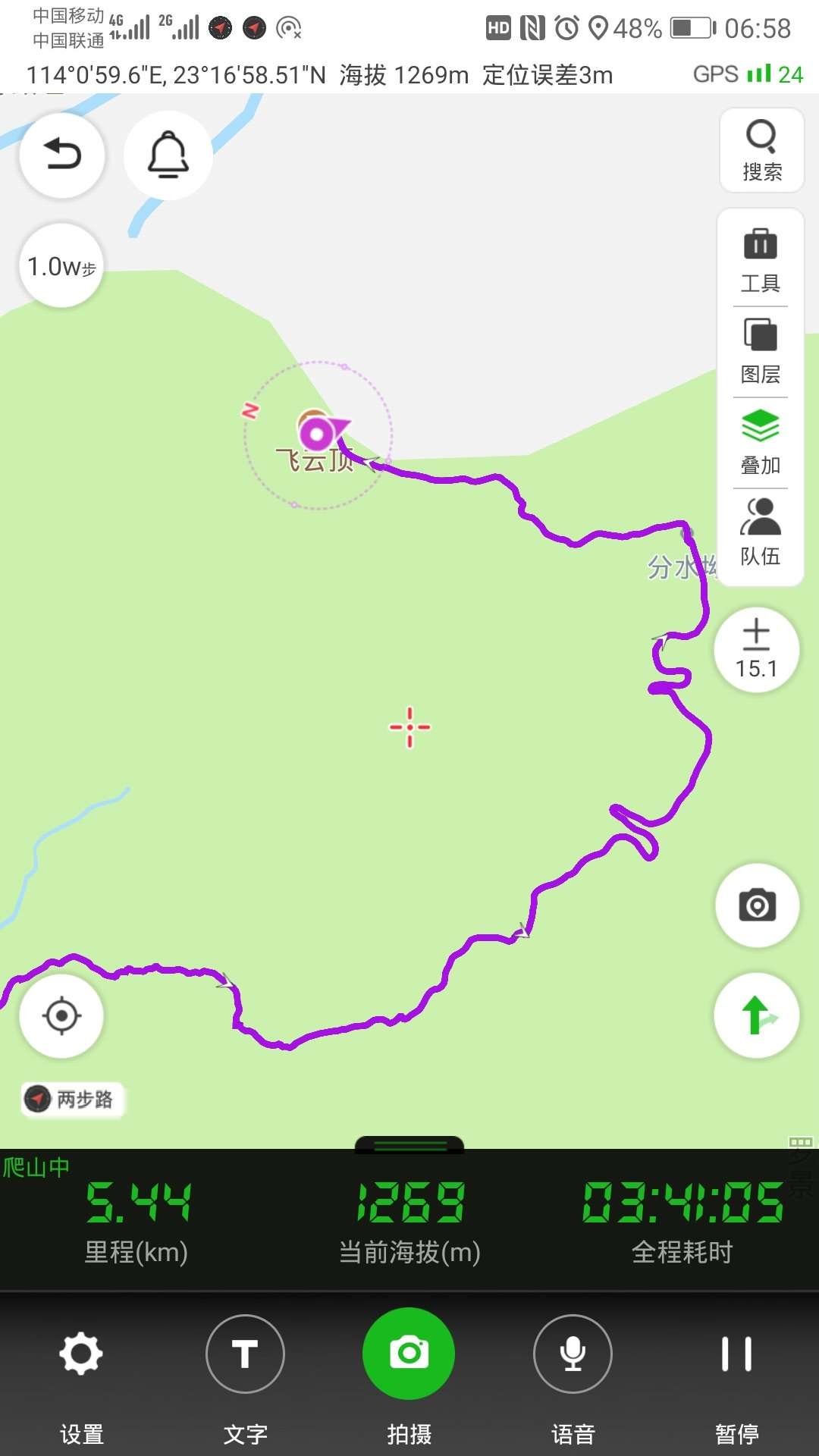The image size is (819, 1456).
Task: Center map with the locate icon
Action: tap(61, 1016)
